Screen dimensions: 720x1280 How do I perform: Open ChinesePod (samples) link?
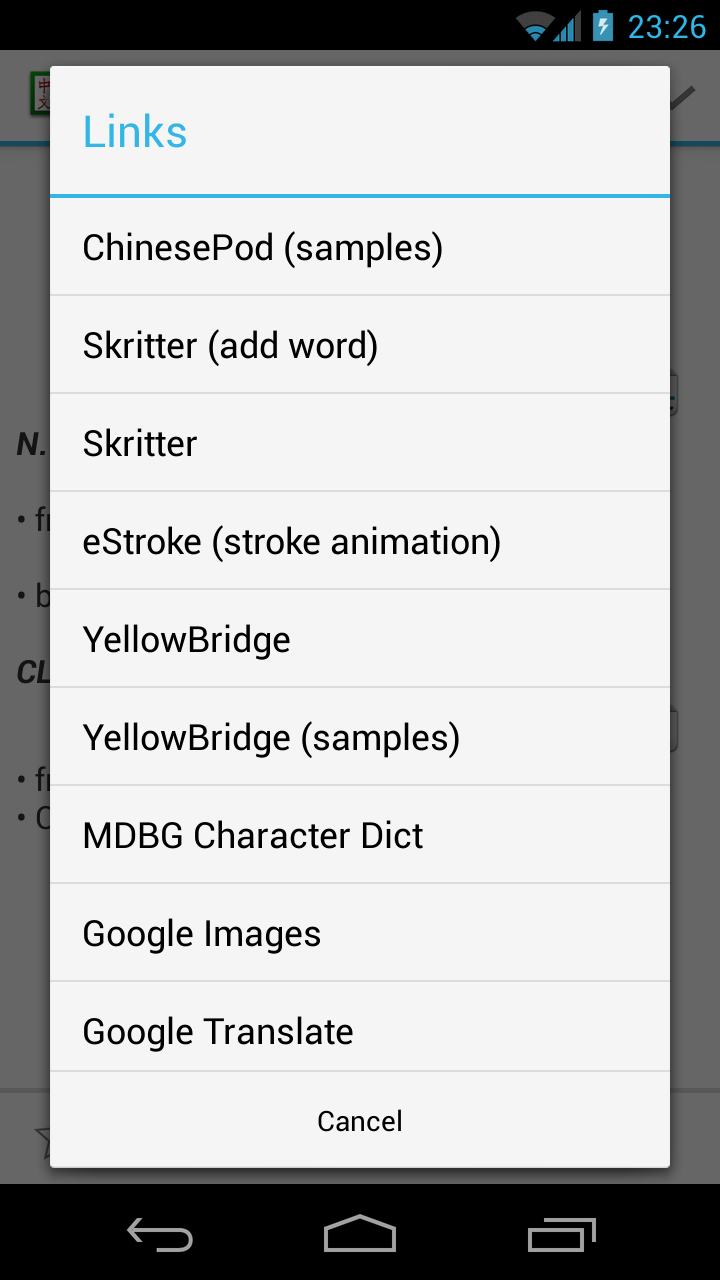360,248
